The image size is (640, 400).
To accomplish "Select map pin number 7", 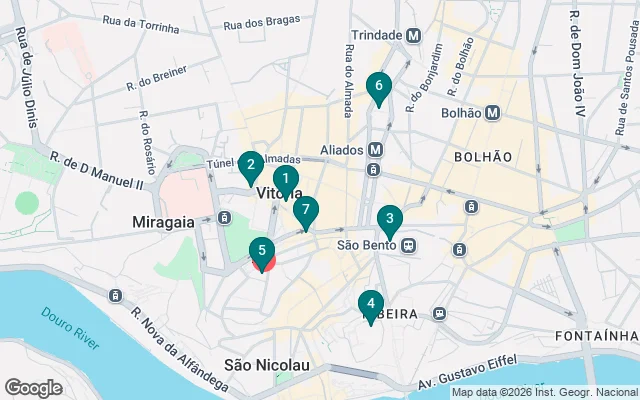I will (305, 212).
